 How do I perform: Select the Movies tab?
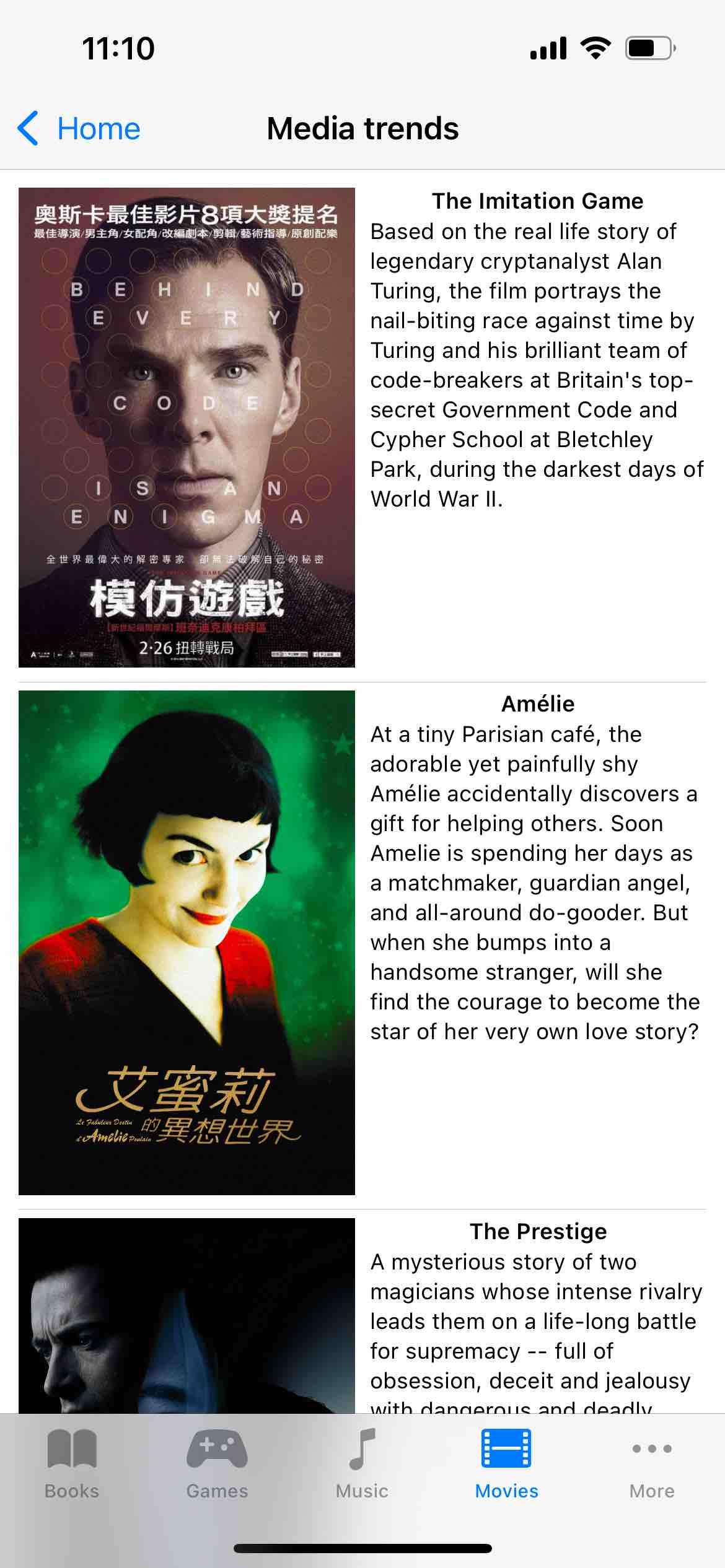point(506,1464)
